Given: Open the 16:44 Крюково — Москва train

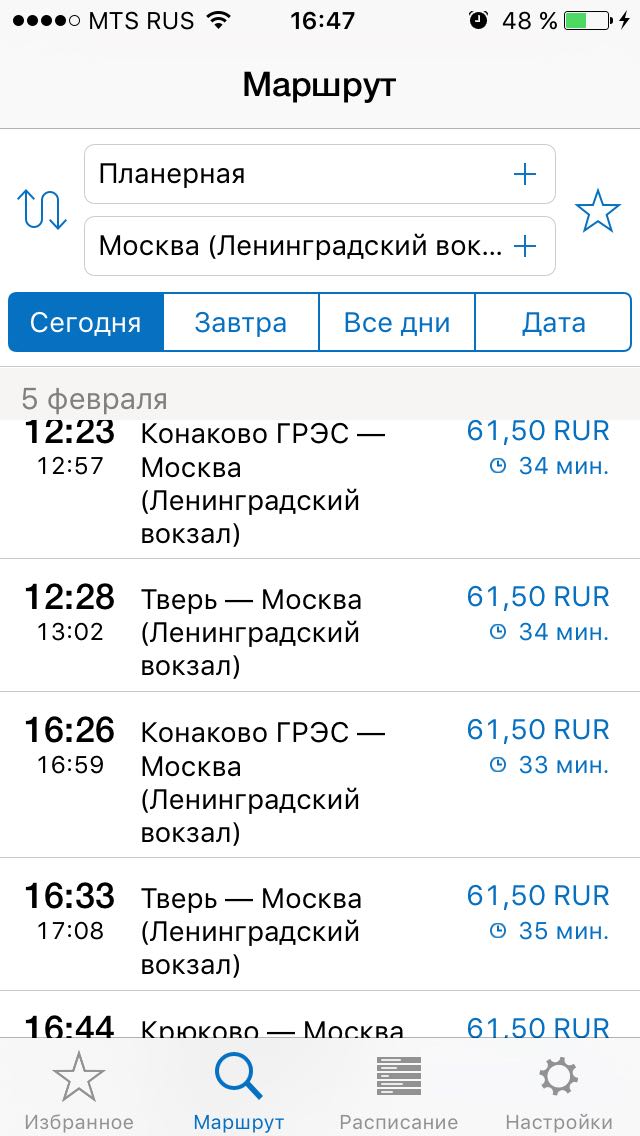Looking at the screenshot, I should pos(320,1015).
